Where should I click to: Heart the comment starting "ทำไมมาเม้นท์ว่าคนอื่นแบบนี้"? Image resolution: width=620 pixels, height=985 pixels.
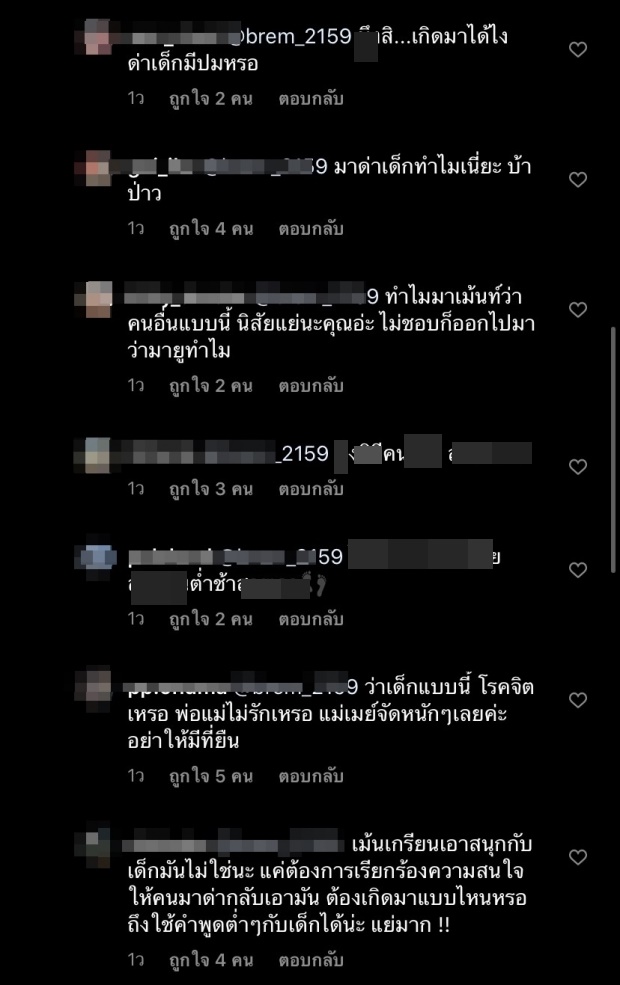point(577,310)
